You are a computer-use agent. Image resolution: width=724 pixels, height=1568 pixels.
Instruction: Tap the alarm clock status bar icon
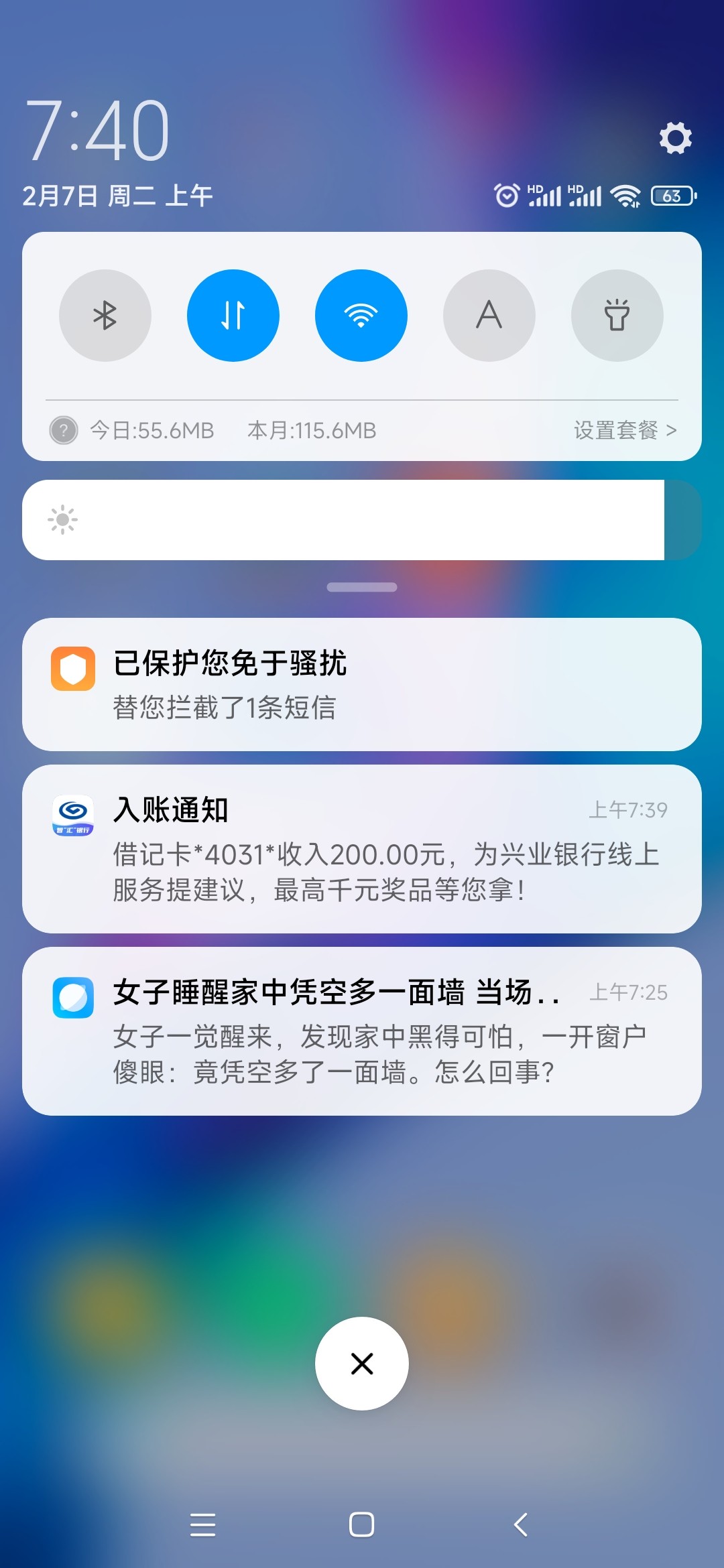point(507,194)
